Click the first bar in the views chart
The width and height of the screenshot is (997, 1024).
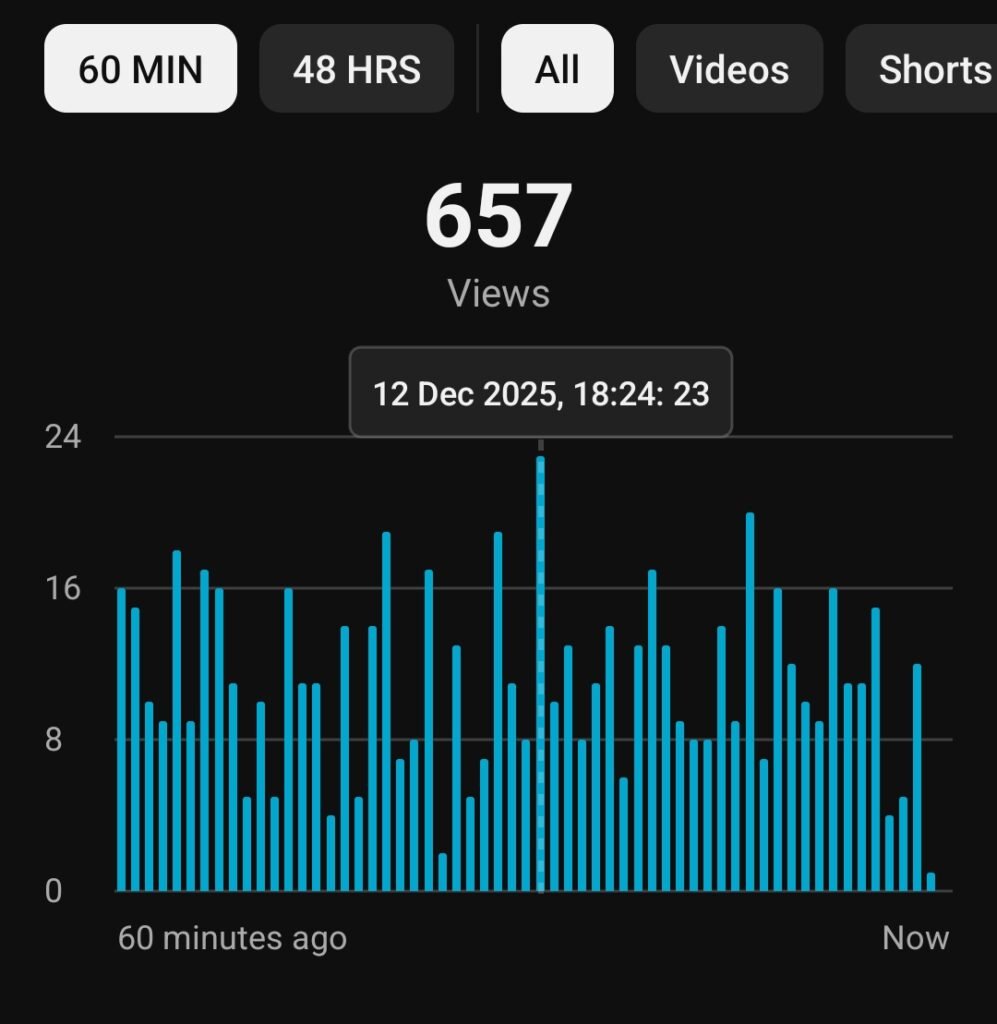[120, 740]
